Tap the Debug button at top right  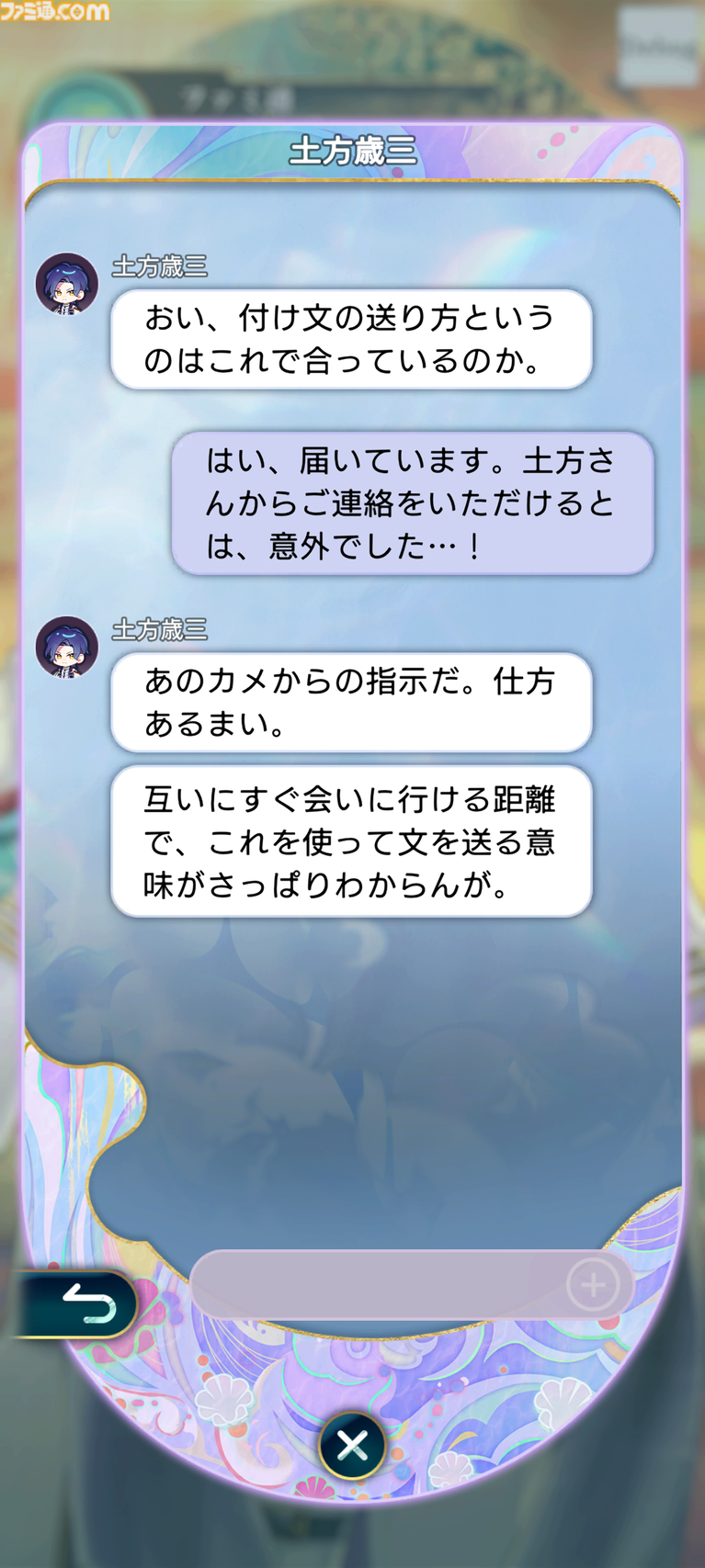pyautogui.click(x=658, y=48)
